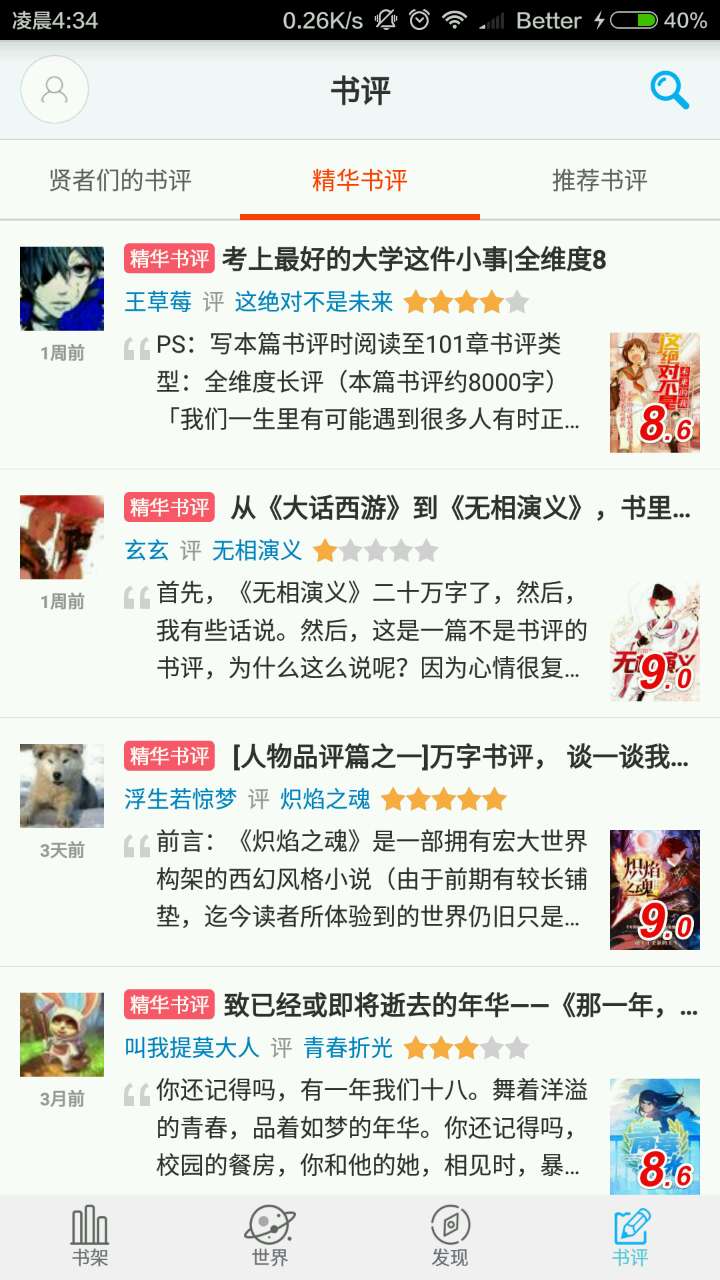Open review 致已经或即将逝去的年华
Viewport: 720px width, 1280px height.
[460, 1005]
